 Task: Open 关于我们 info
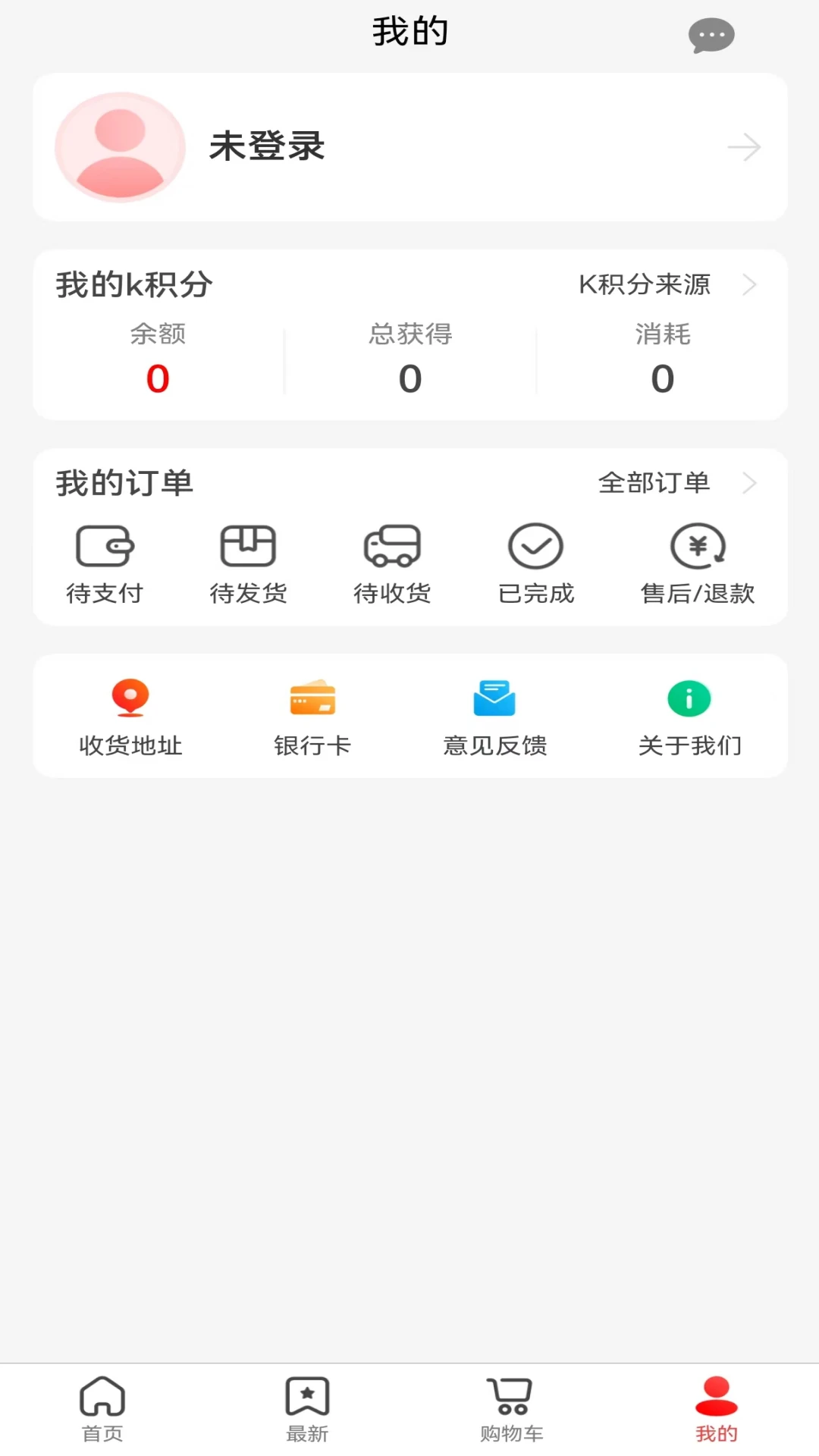(x=689, y=717)
